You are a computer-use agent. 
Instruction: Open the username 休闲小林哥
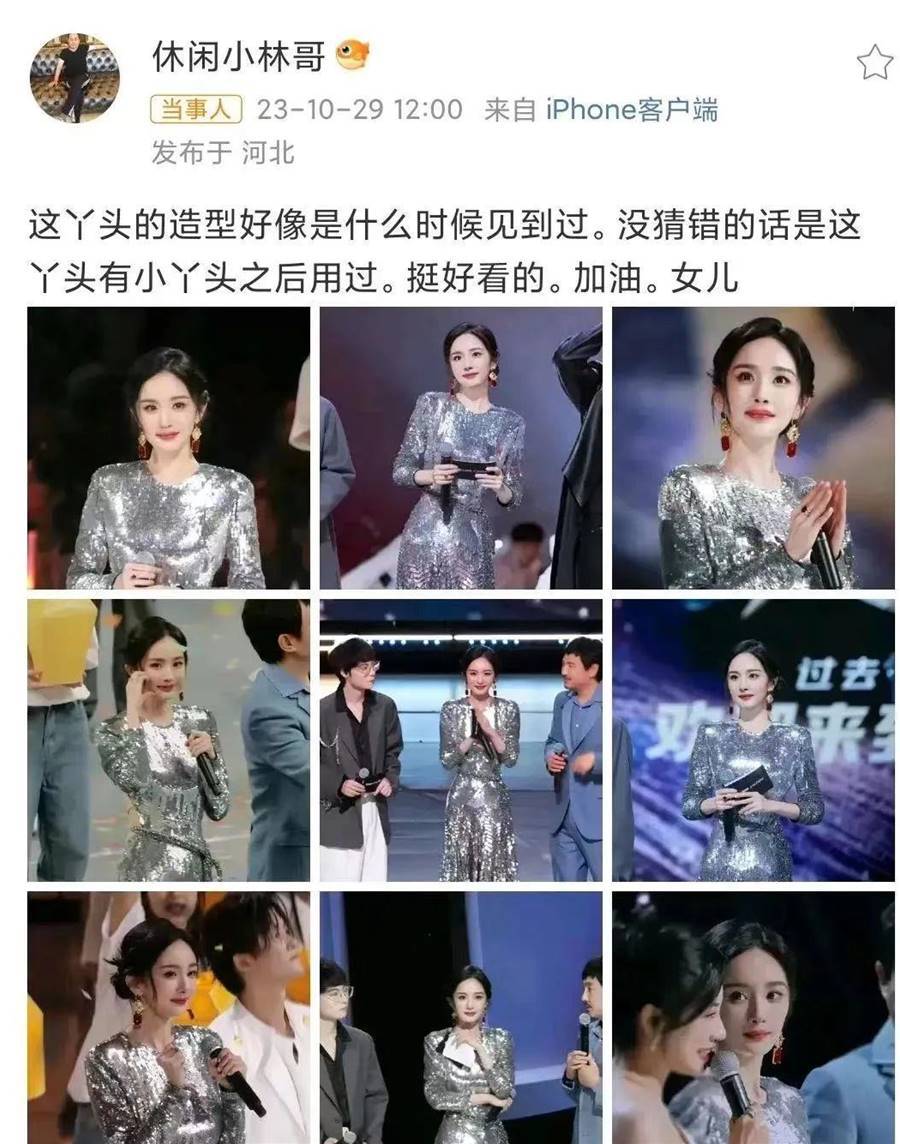coord(238,57)
